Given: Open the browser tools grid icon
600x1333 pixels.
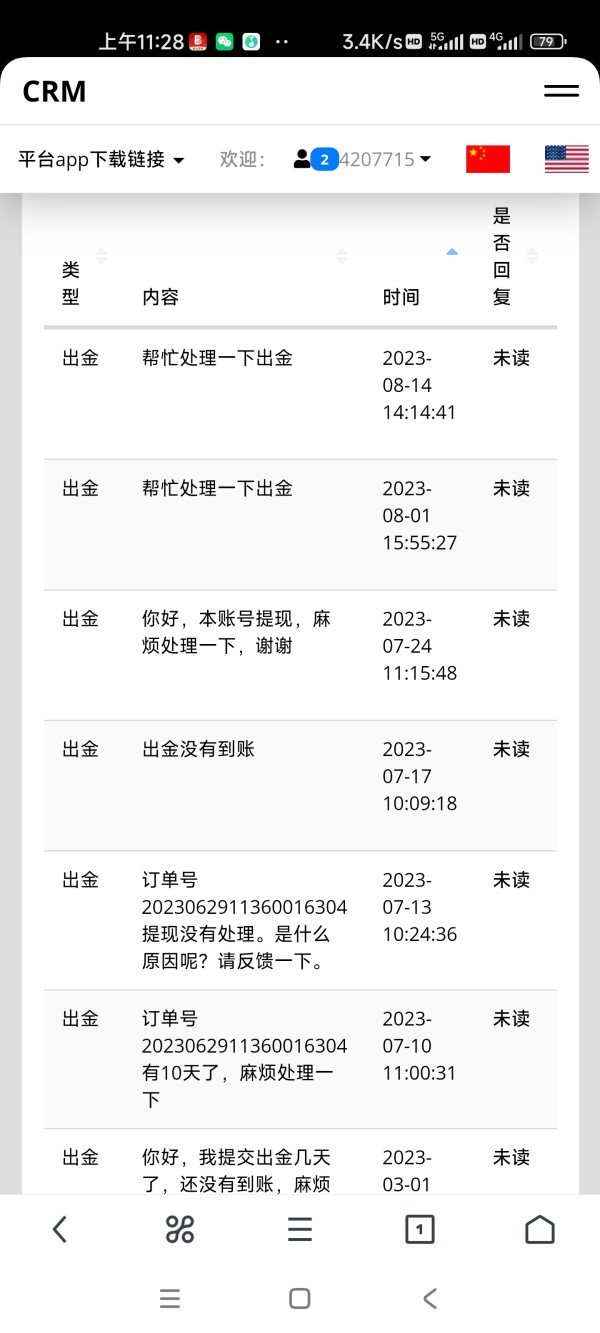Looking at the screenshot, I should point(180,1229).
